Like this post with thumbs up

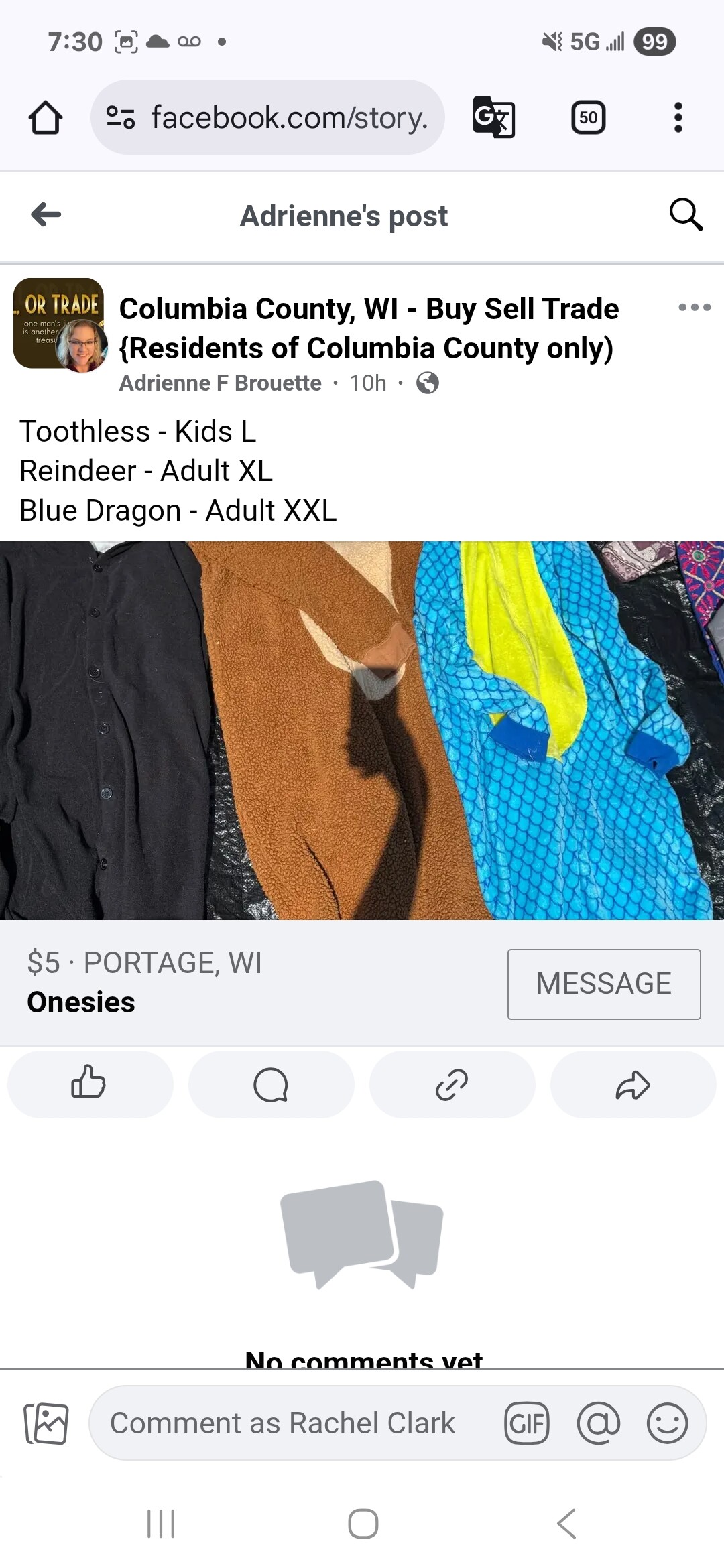pyautogui.click(x=90, y=1084)
